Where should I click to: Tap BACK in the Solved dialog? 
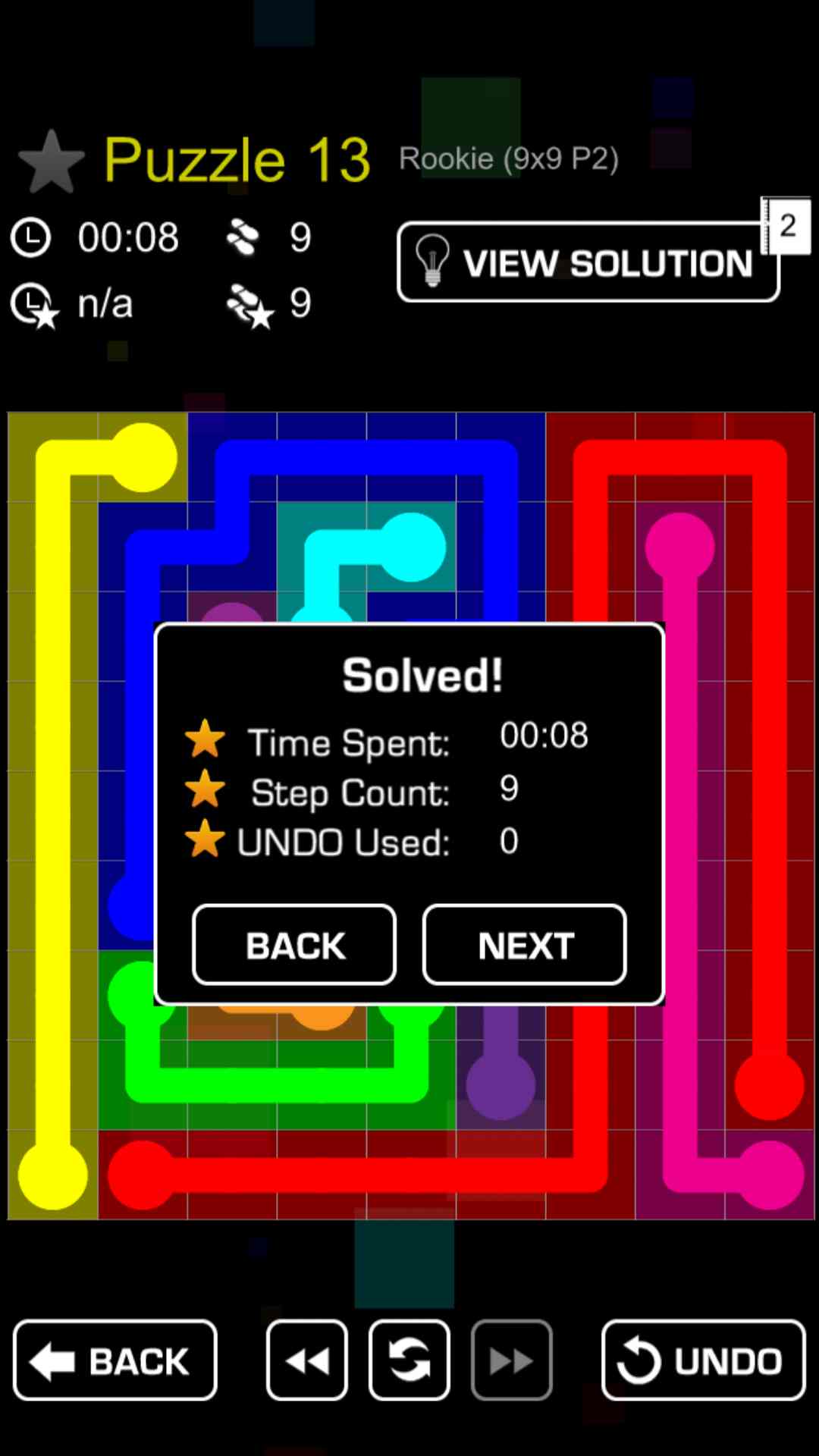click(294, 945)
